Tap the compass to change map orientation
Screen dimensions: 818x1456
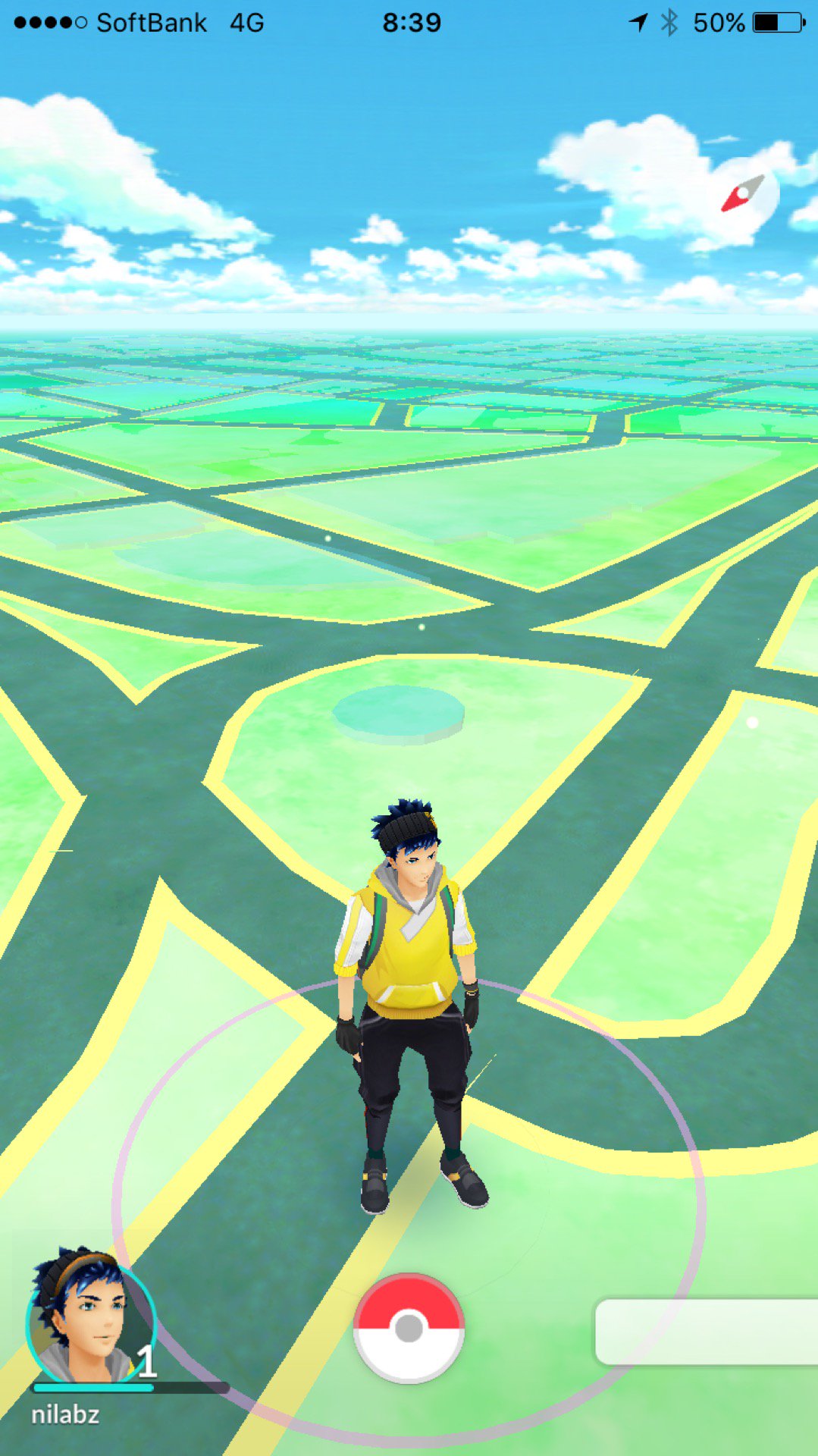(x=746, y=193)
